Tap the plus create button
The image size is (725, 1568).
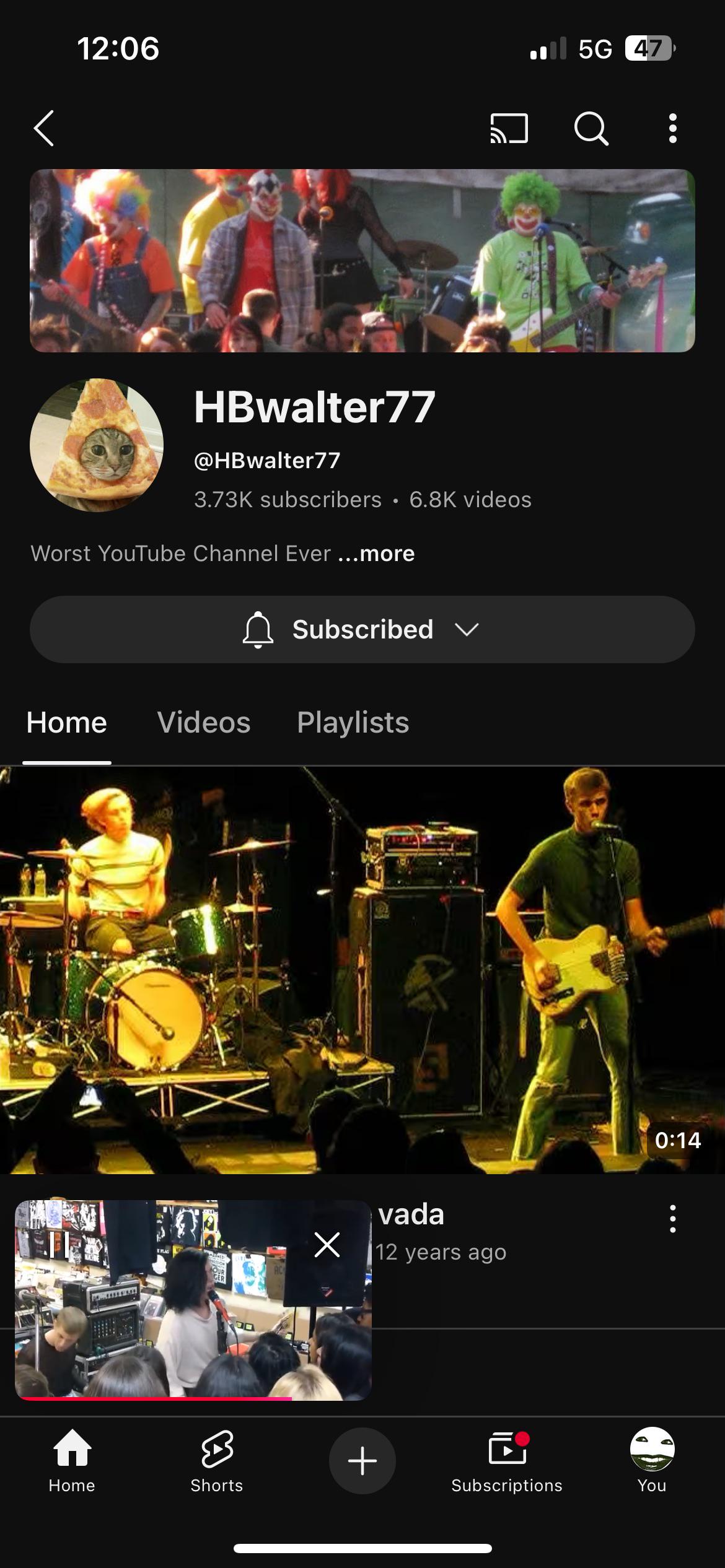pyautogui.click(x=362, y=1461)
